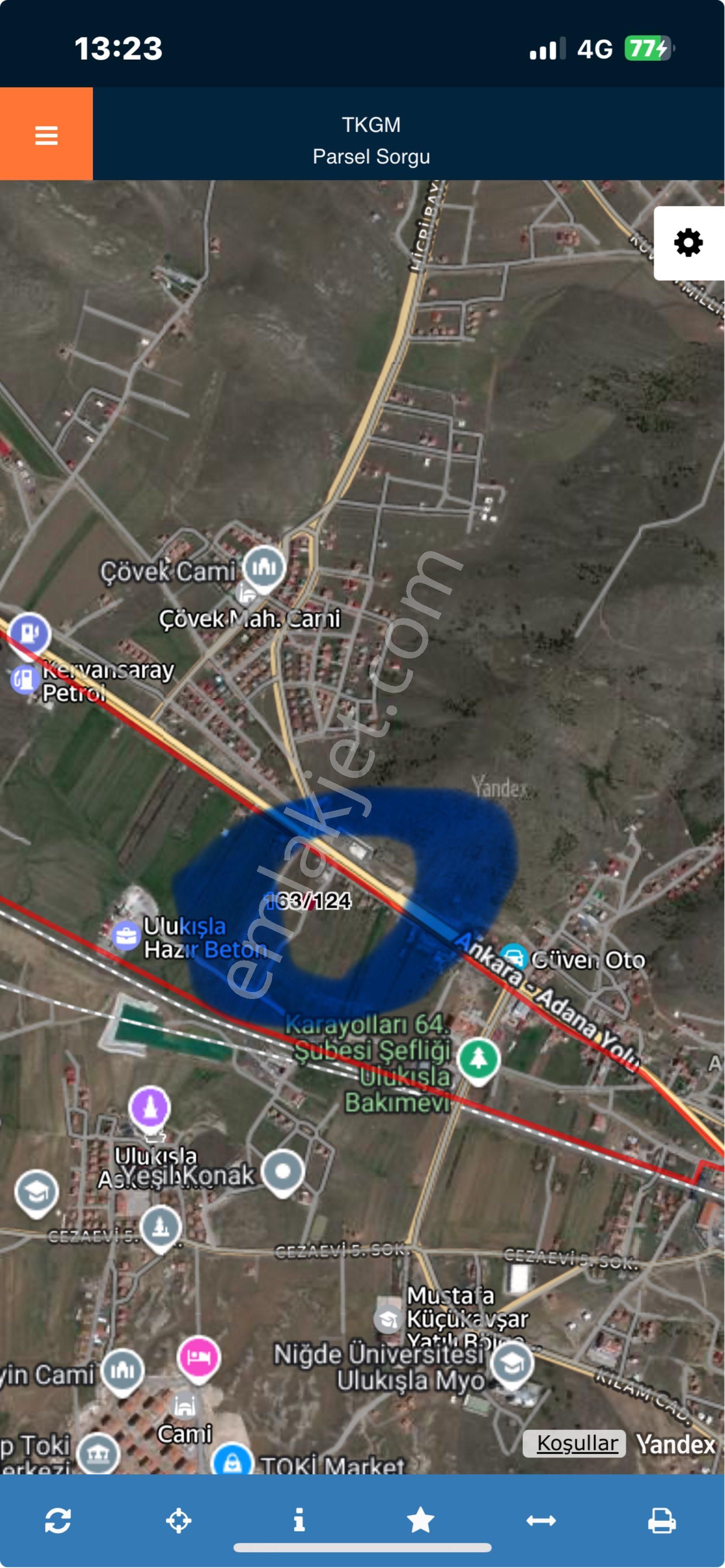
Task: Open the Koşullar terms link
Action: click(x=577, y=1443)
